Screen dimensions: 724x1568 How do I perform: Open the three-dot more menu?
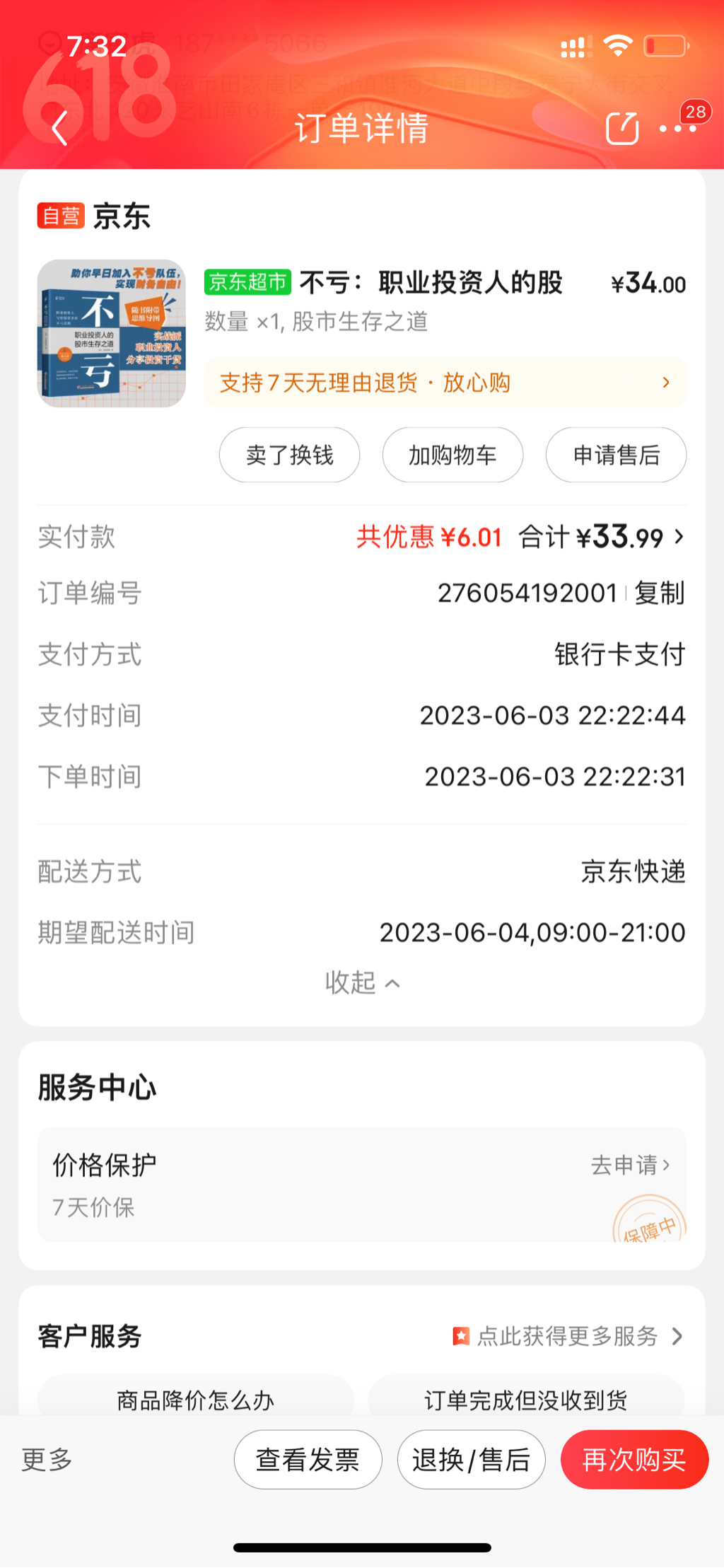pos(677,128)
